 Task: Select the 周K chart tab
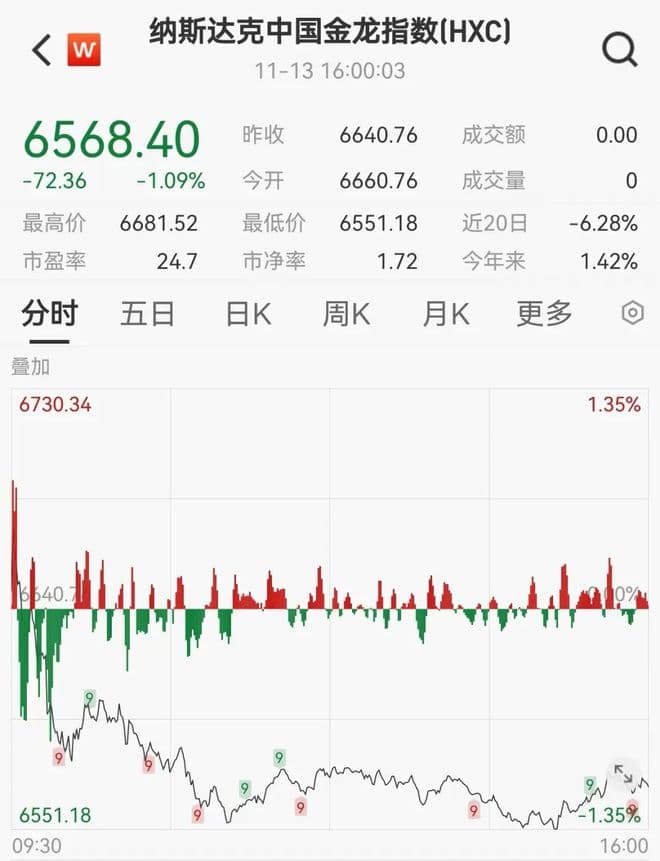(346, 314)
